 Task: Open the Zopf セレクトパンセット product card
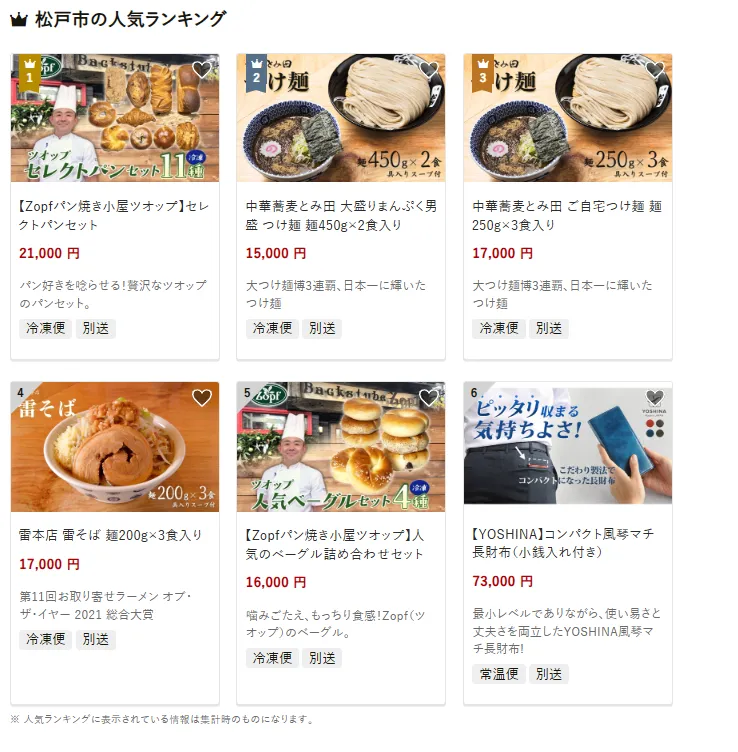pyautogui.click(x=114, y=215)
